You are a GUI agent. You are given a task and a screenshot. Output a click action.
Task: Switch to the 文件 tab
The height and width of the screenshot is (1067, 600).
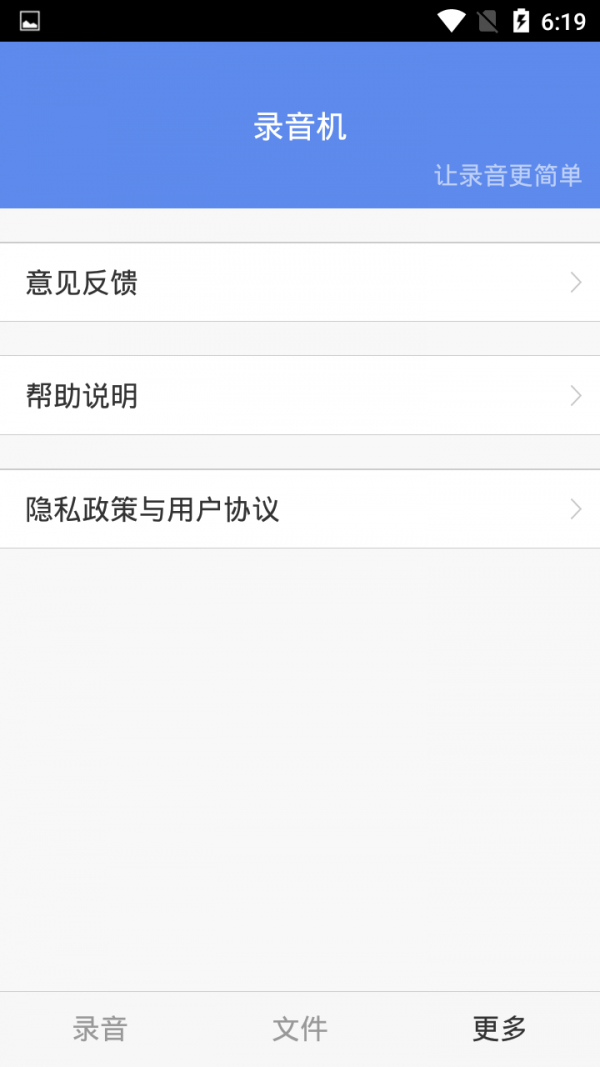[300, 1029]
